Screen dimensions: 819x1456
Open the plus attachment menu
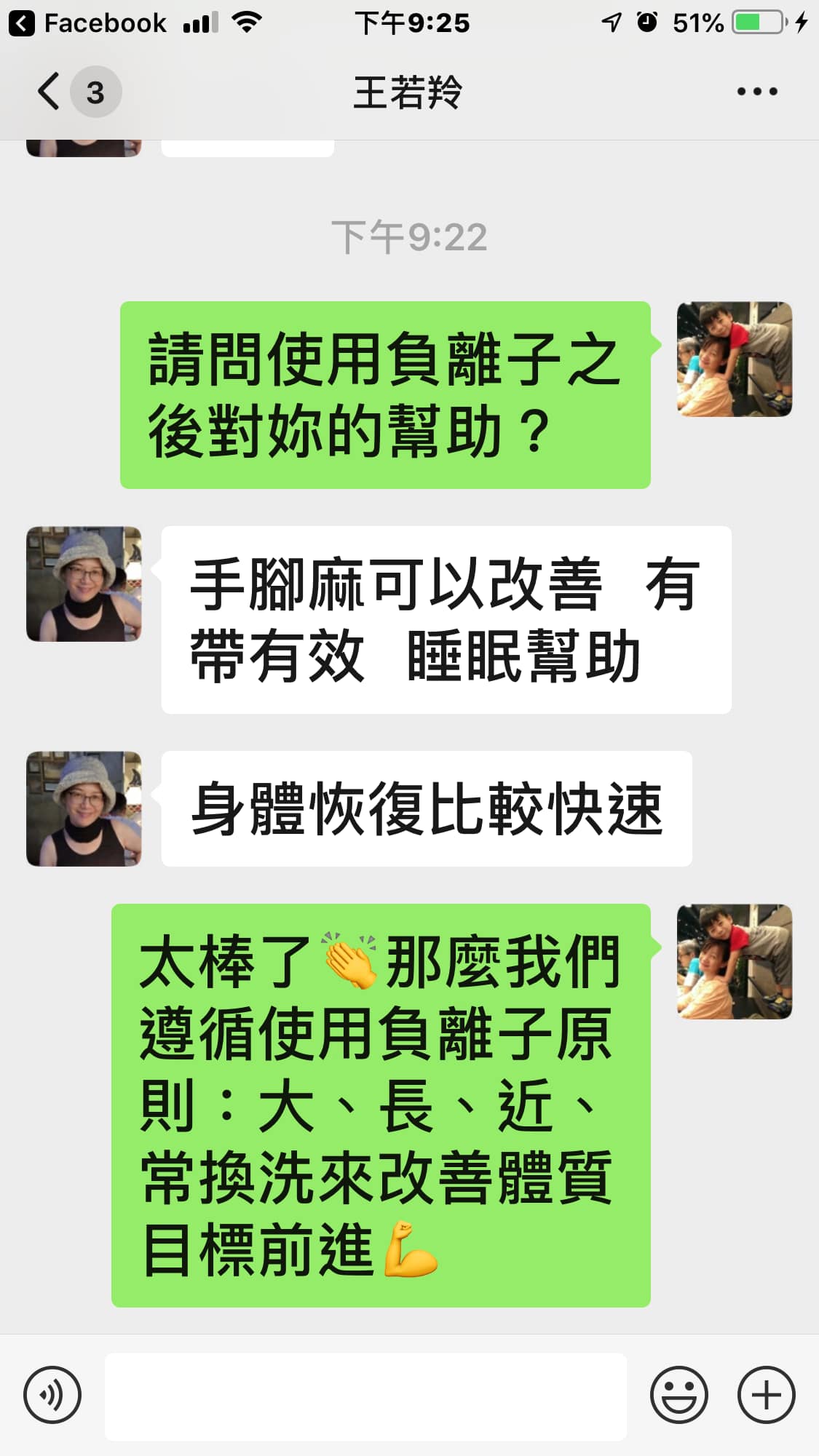[766, 1395]
